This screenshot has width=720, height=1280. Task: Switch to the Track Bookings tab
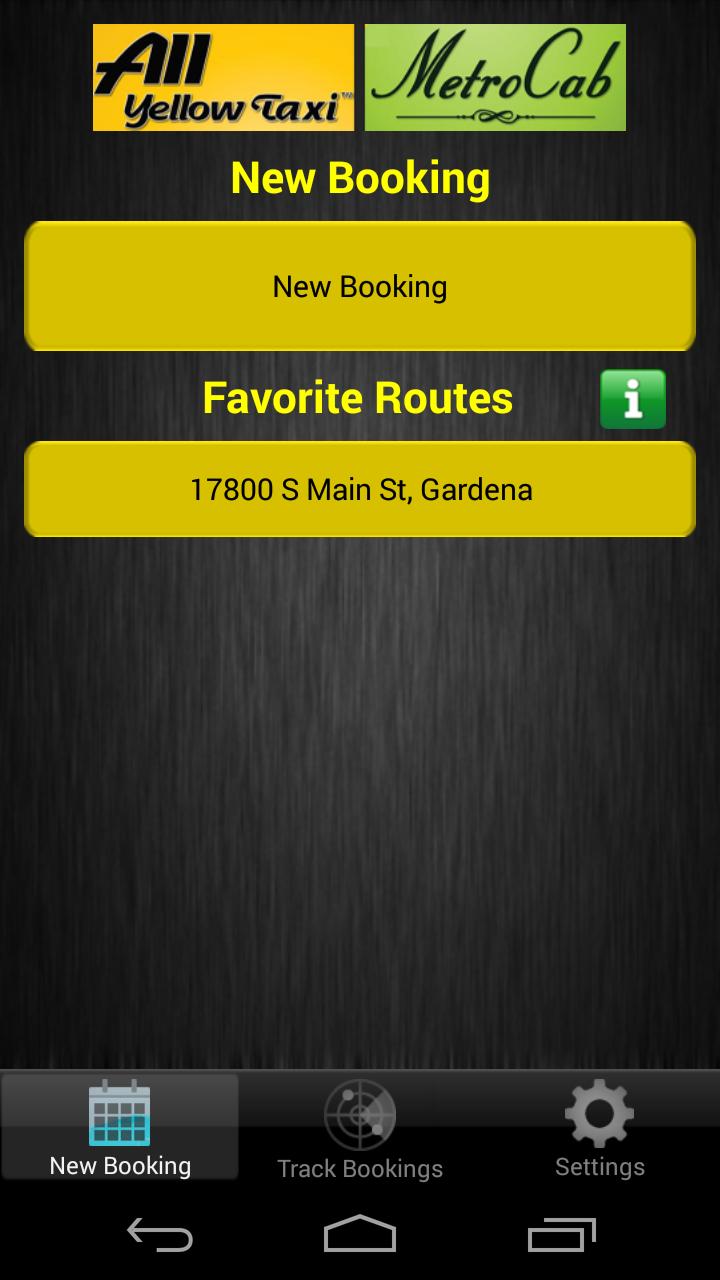point(360,1130)
